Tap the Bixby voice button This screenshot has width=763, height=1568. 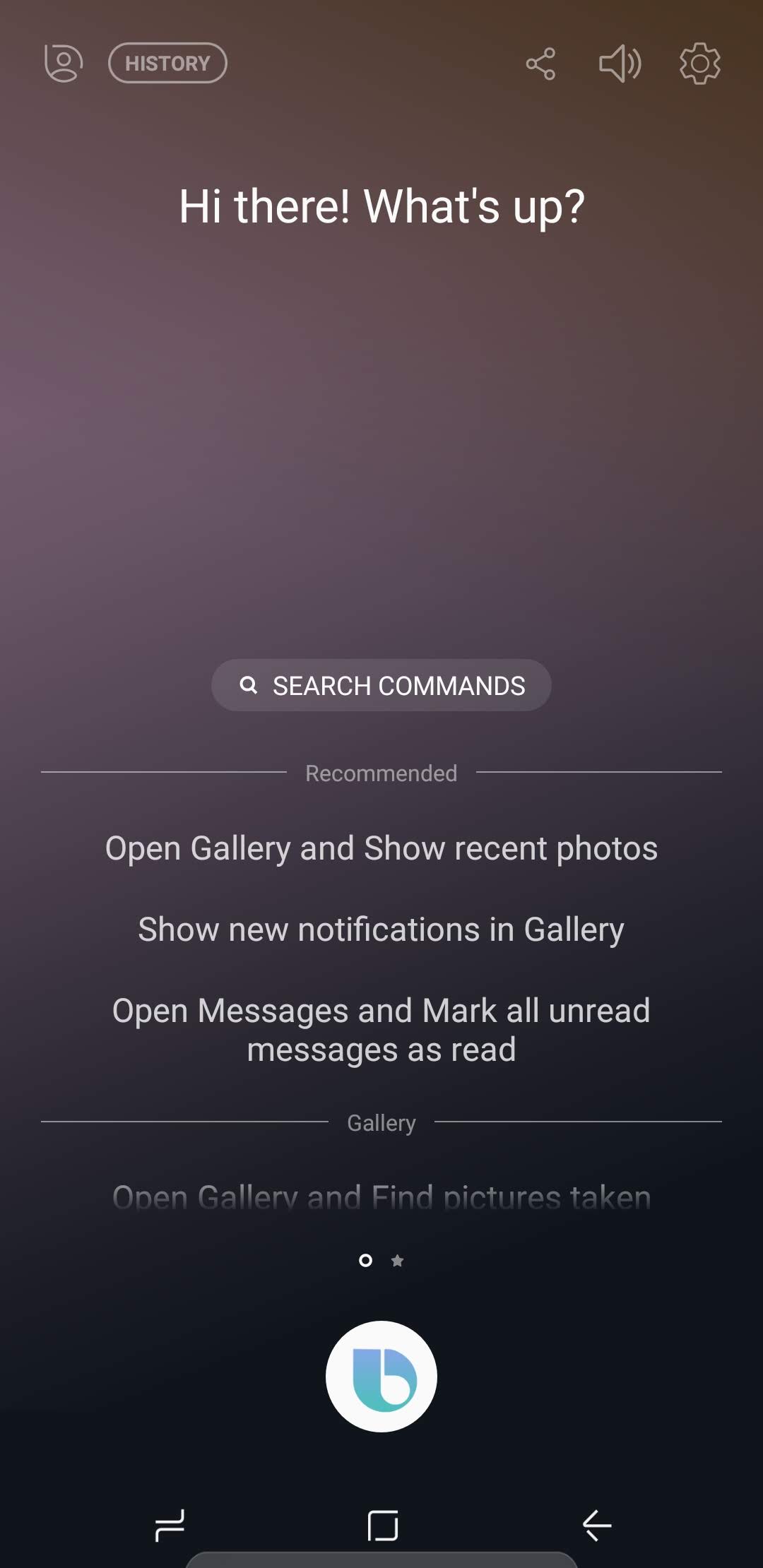[381, 1376]
